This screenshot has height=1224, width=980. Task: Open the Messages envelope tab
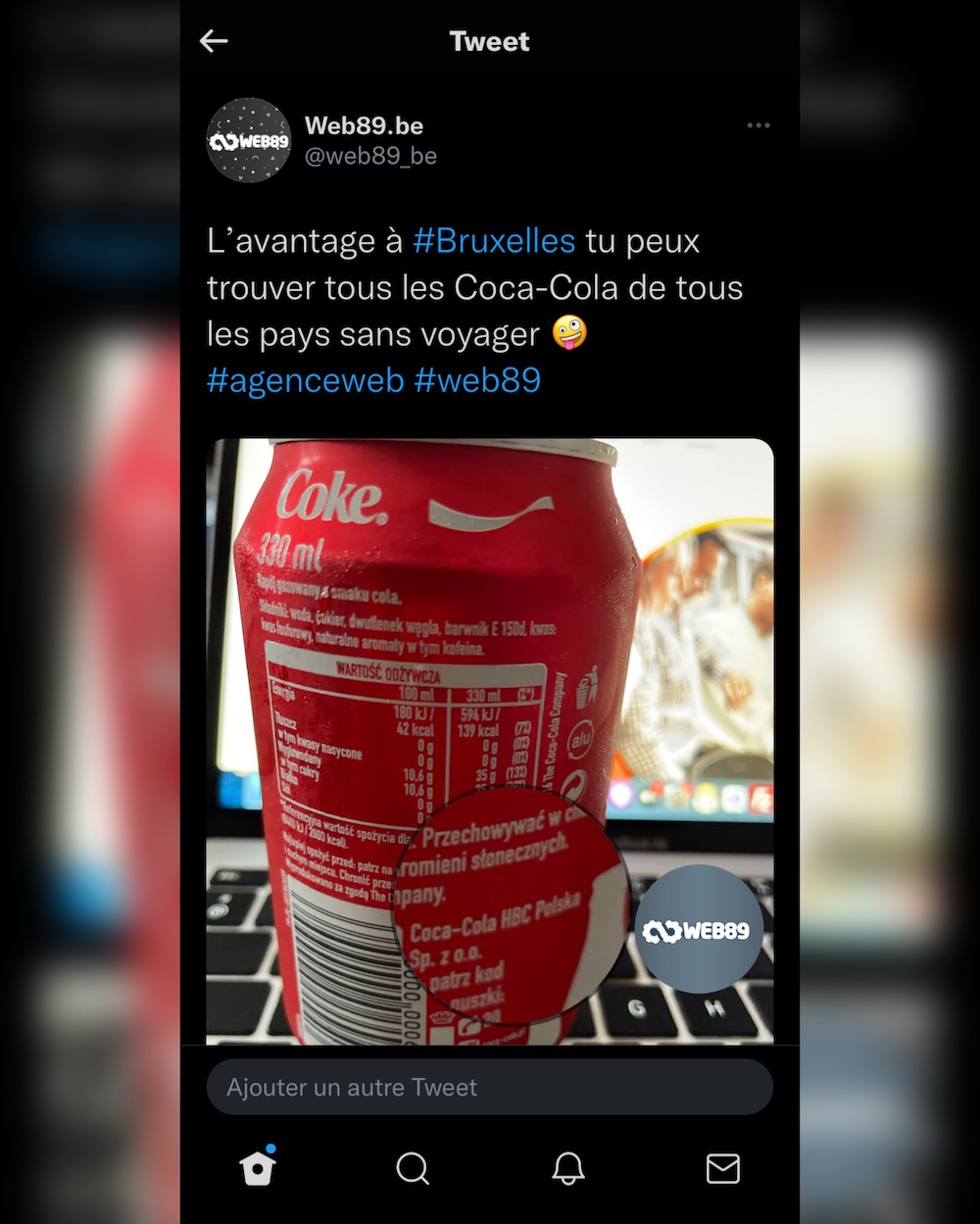click(x=722, y=1168)
